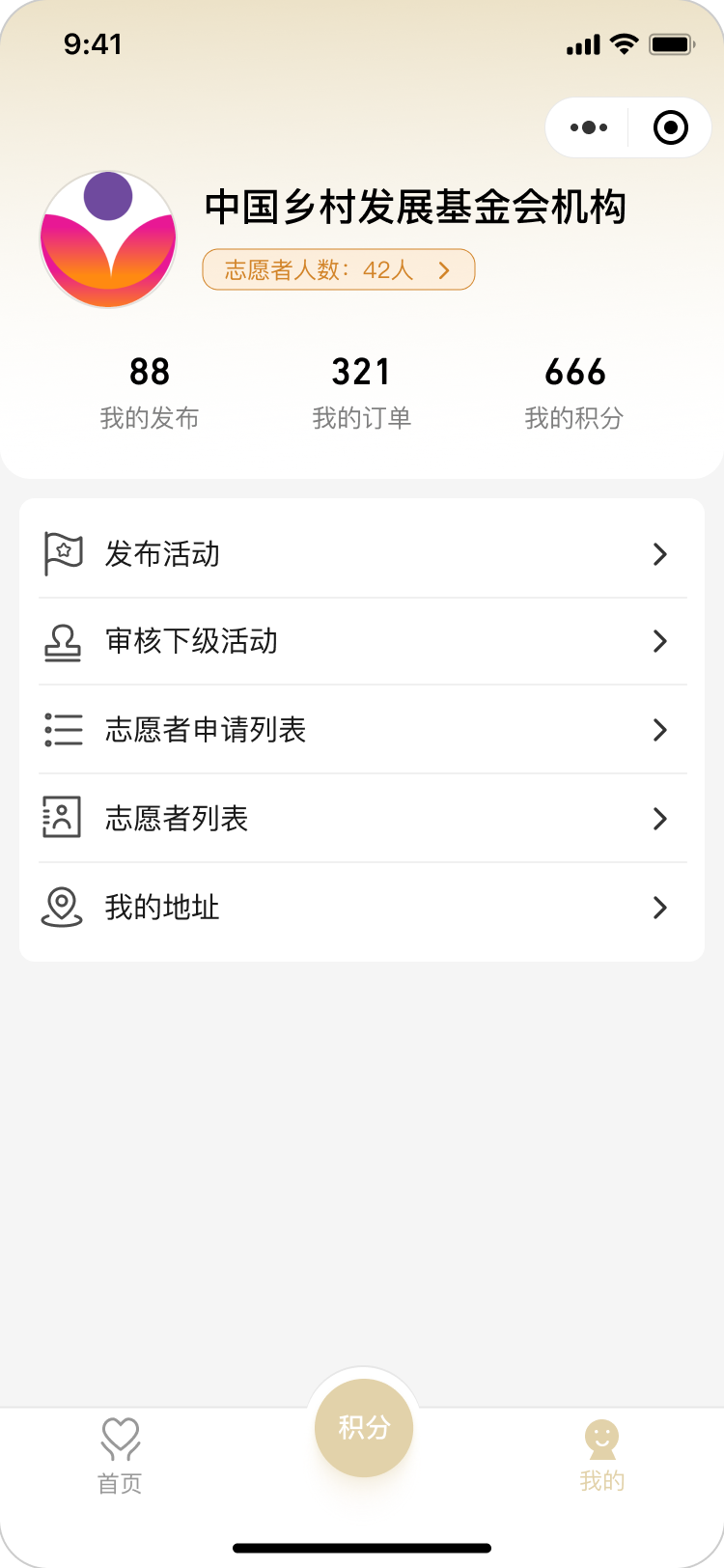Open 我的订单 showing 321
The width and height of the screenshot is (724, 1568).
361,392
